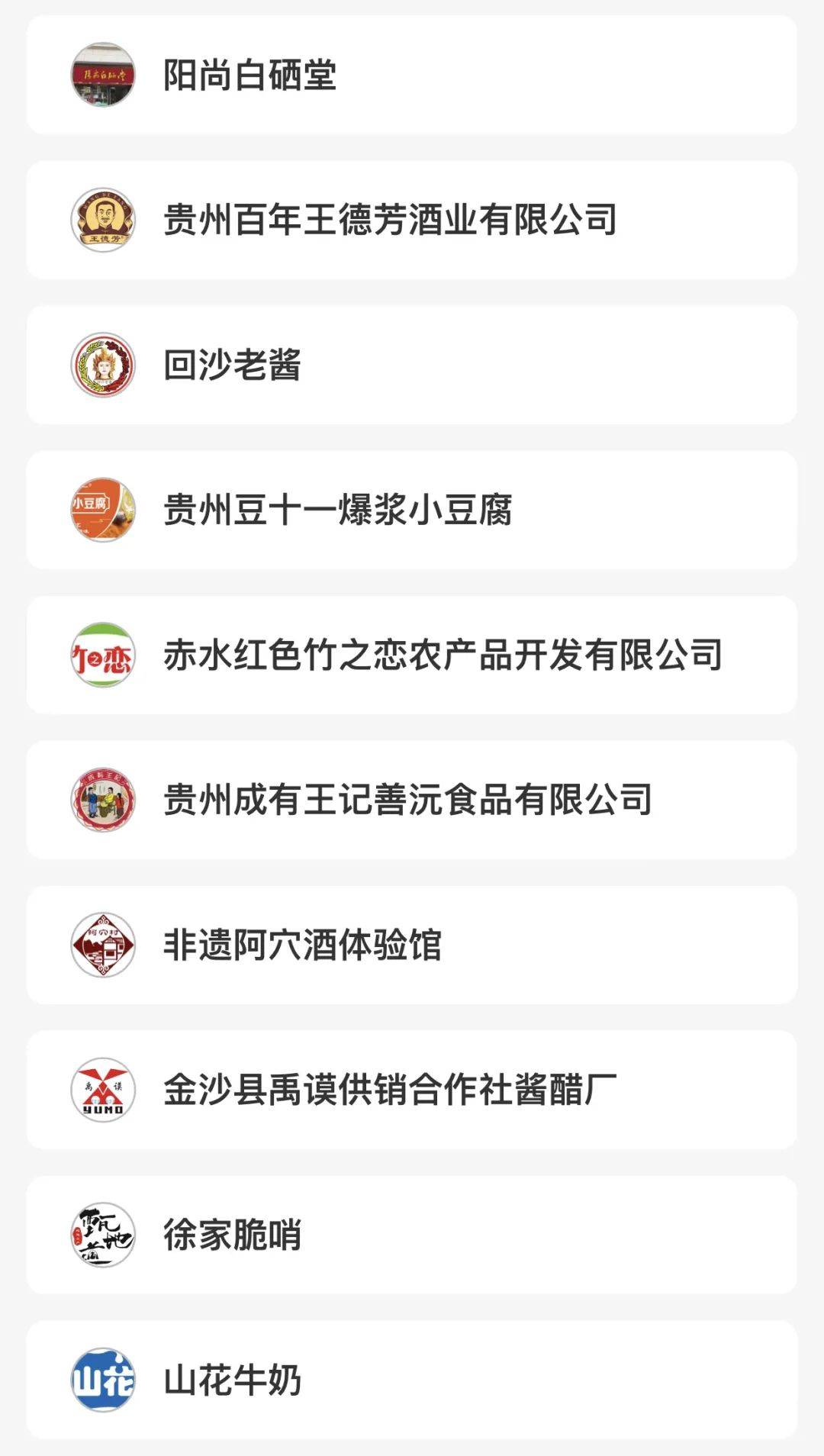
Task: Open the 徐家脆哨 entry
Action: pyautogui.click(x=412, y=1235)
